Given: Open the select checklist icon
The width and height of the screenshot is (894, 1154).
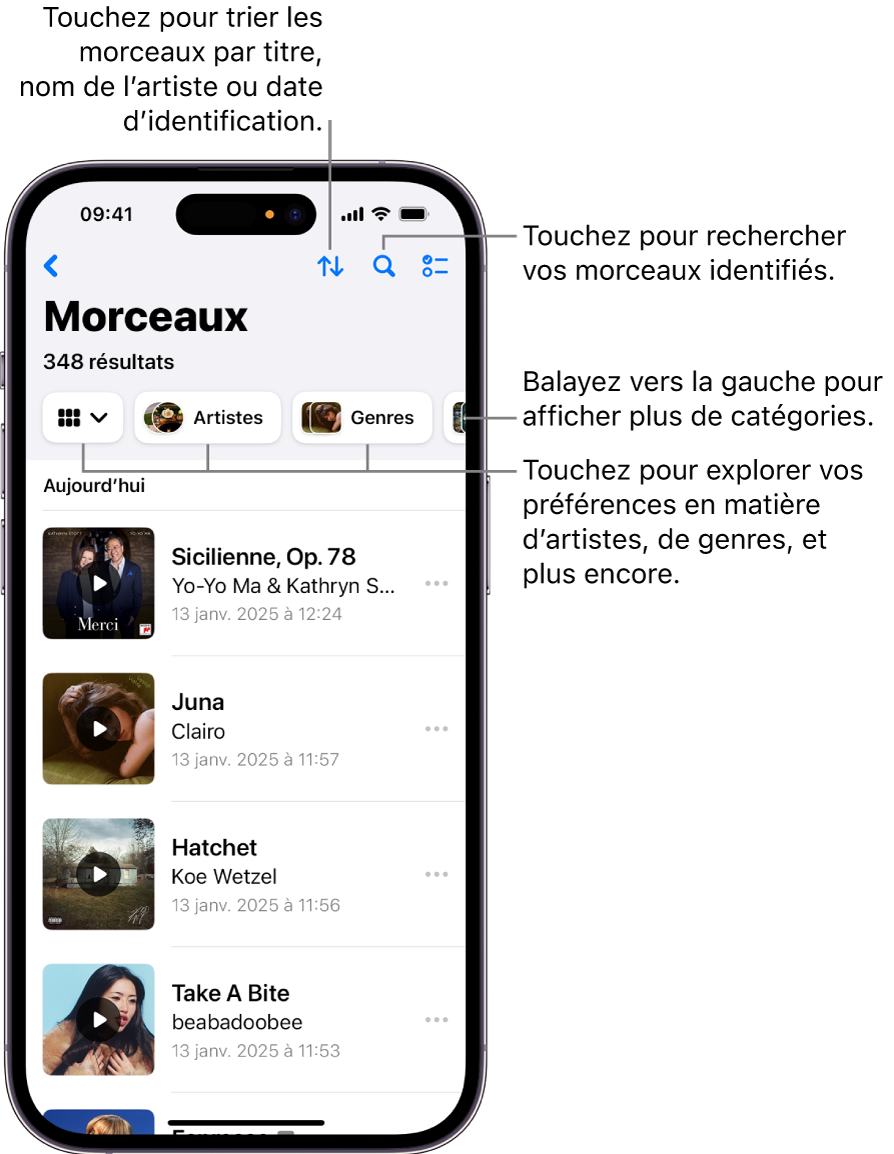Looking at the screenshot, I should 435,266.
